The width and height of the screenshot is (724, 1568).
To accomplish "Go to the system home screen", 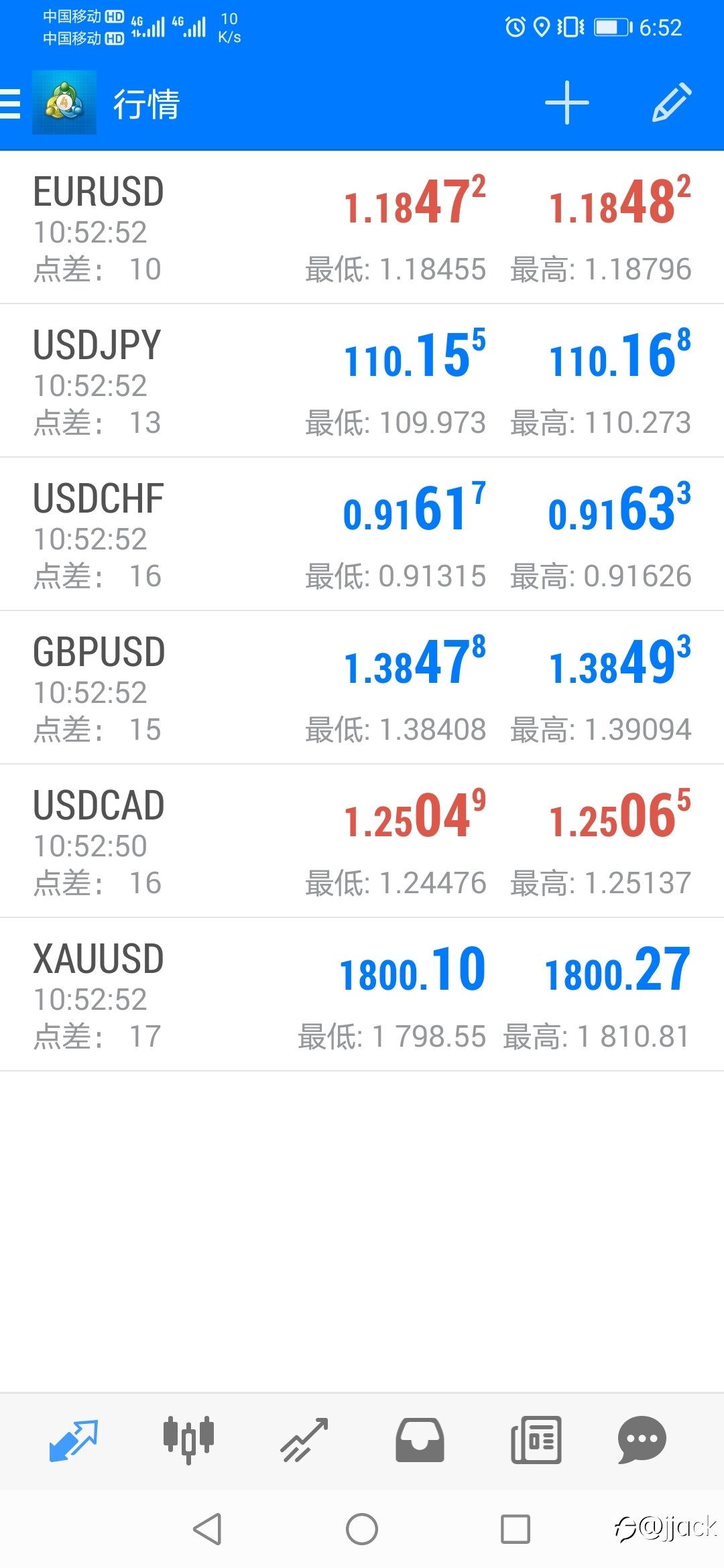I will coord(362,1529).
